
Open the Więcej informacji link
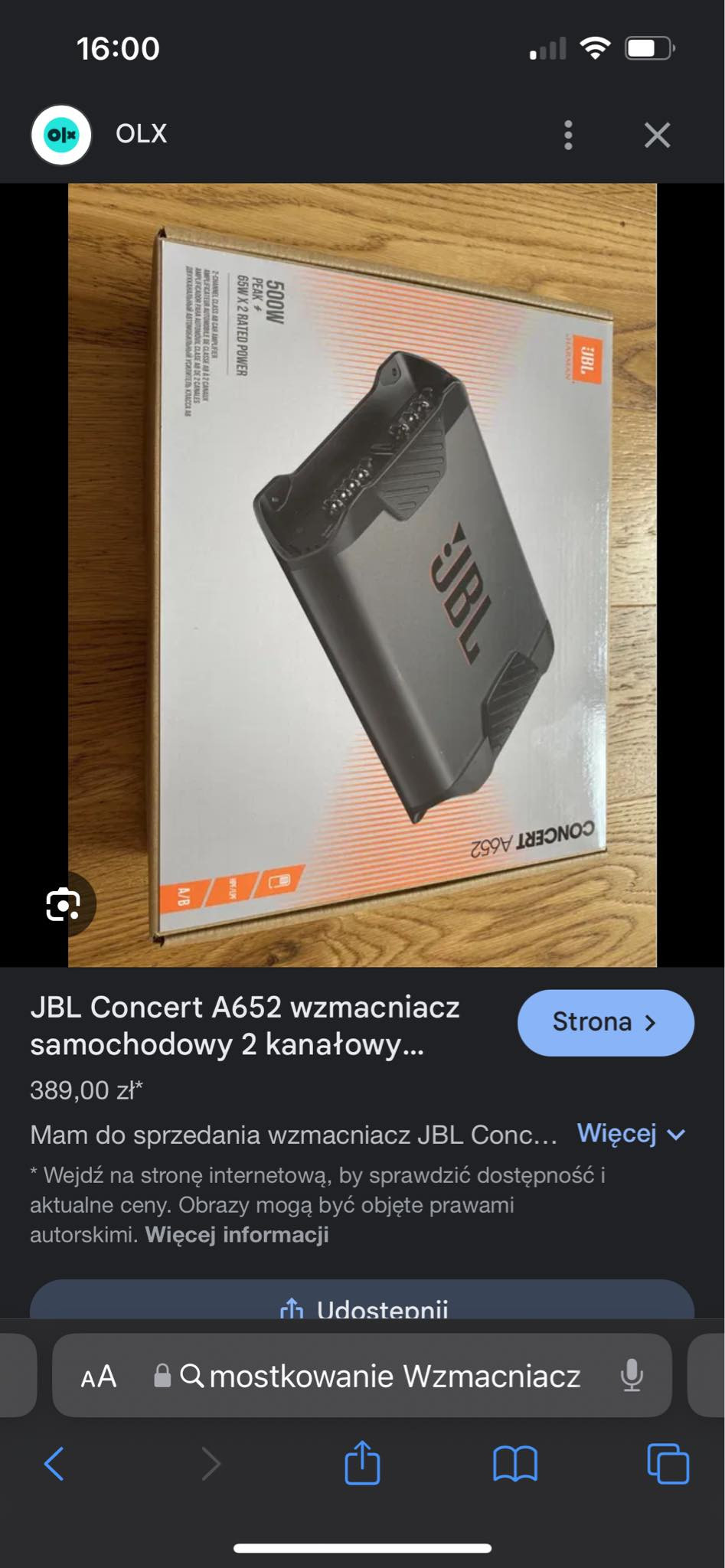237,1234
